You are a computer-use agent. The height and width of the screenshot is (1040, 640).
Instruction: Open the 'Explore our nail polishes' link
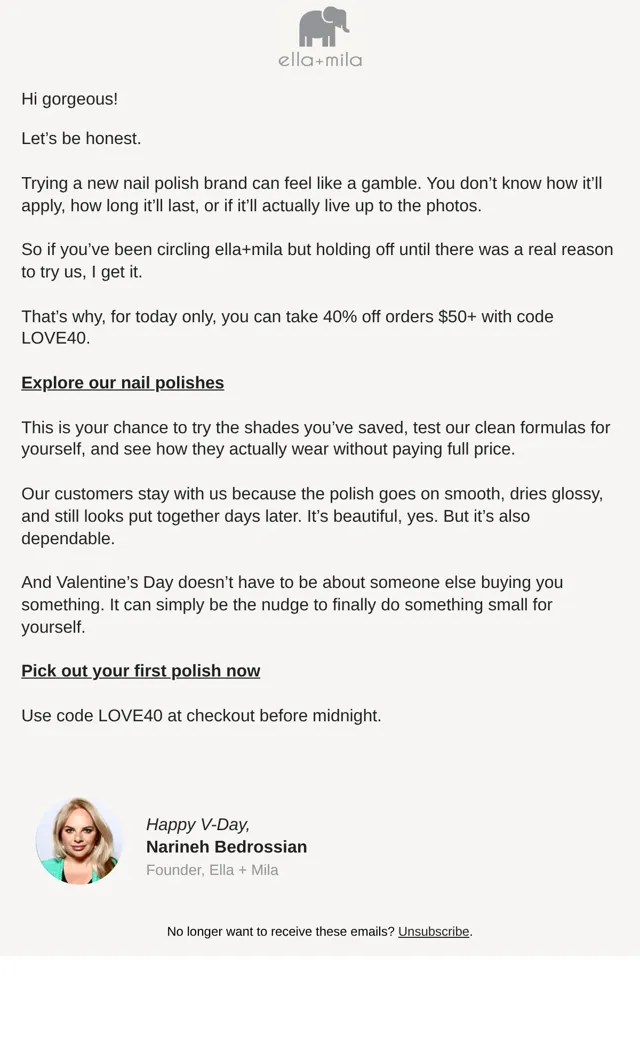(123, 383)
